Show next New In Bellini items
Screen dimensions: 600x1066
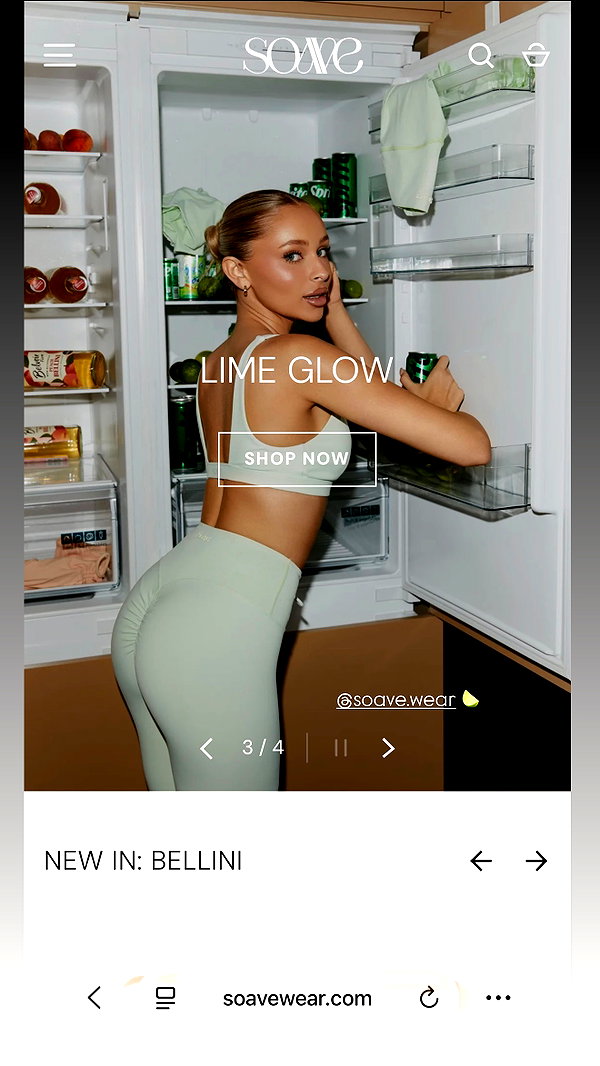(536, 861)
